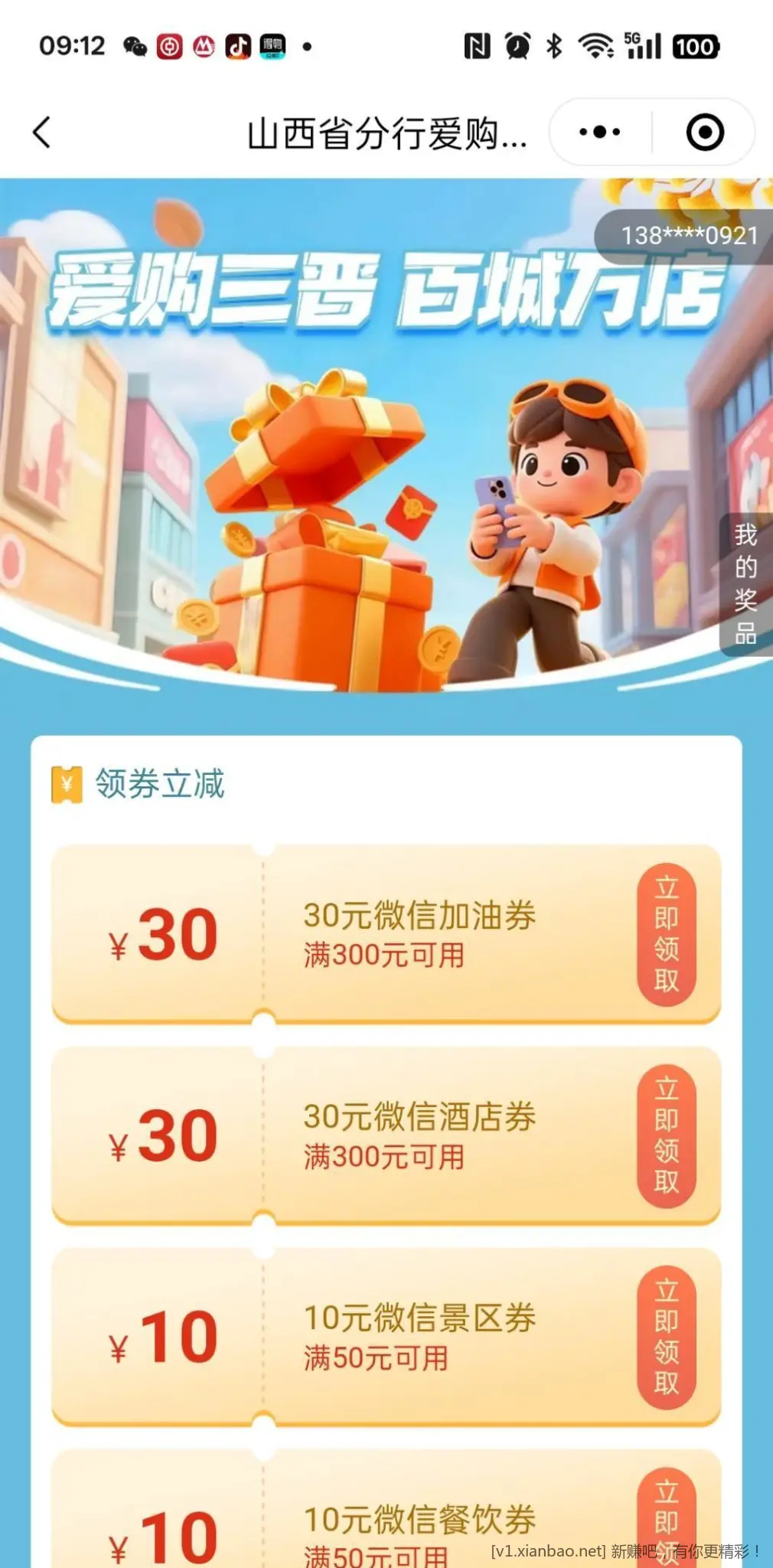
Task: Go back using the top-left arrow
Action: click(43, 132)
